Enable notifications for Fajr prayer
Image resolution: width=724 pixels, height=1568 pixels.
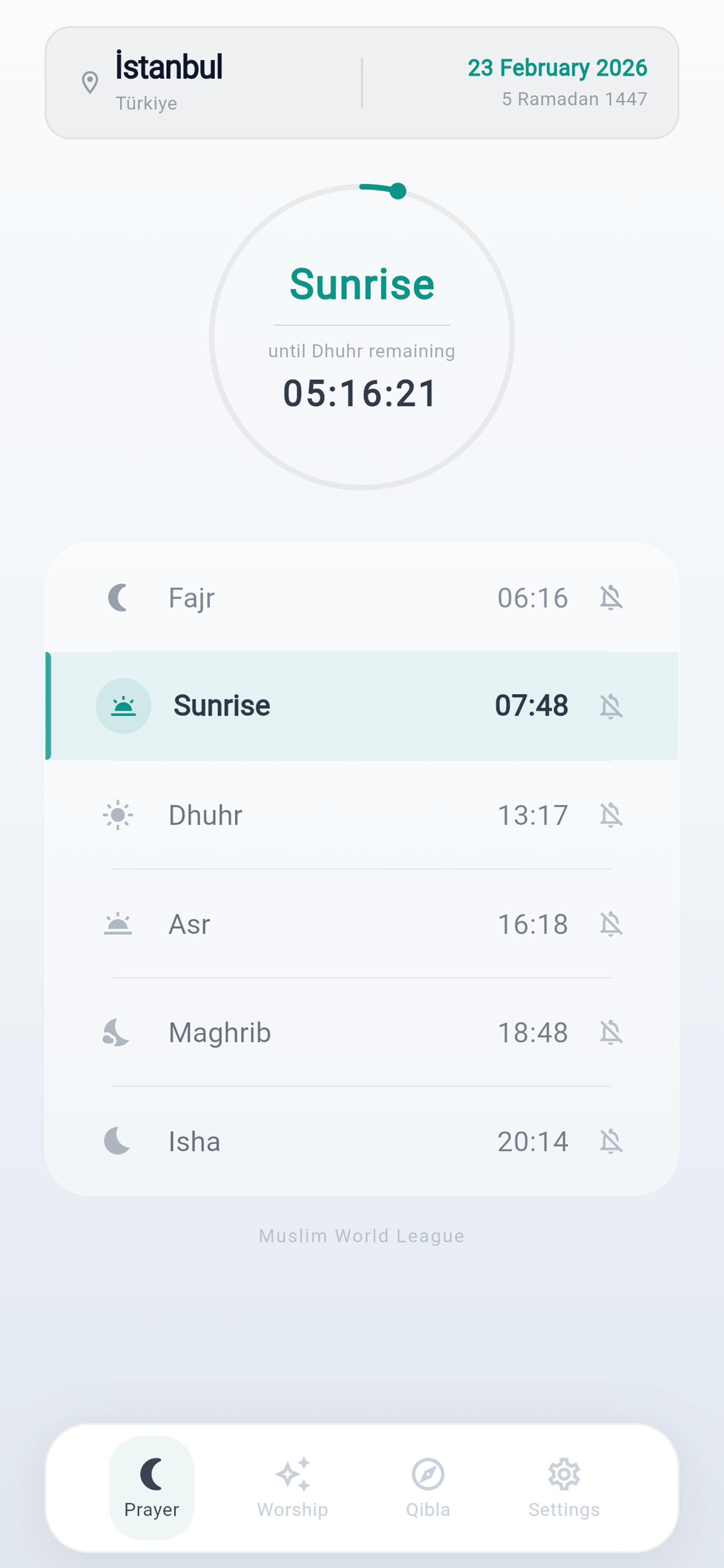coord(611,597)
